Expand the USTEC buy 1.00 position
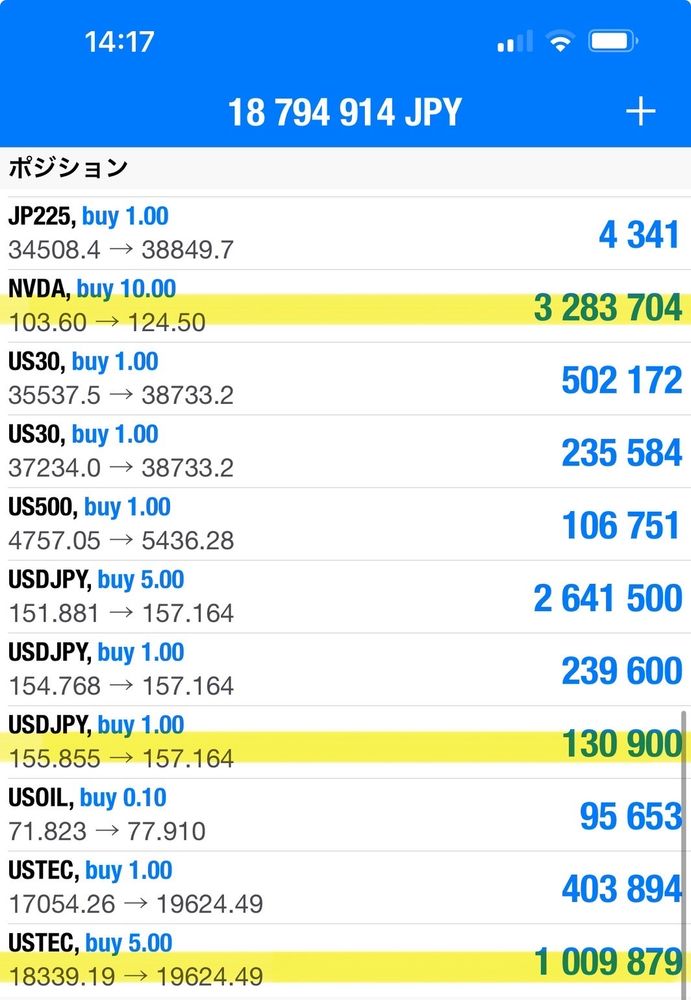Viewport: 691px width, 1000px height. point(345,888)
